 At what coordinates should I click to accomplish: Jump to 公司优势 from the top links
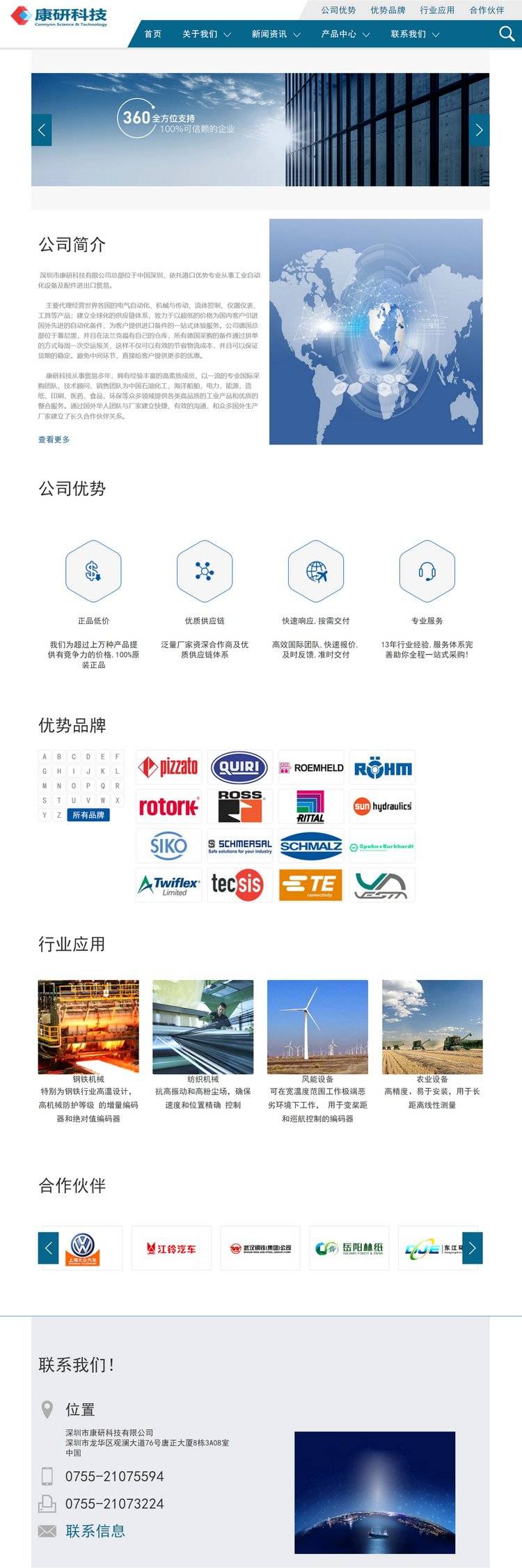(338, 10)
